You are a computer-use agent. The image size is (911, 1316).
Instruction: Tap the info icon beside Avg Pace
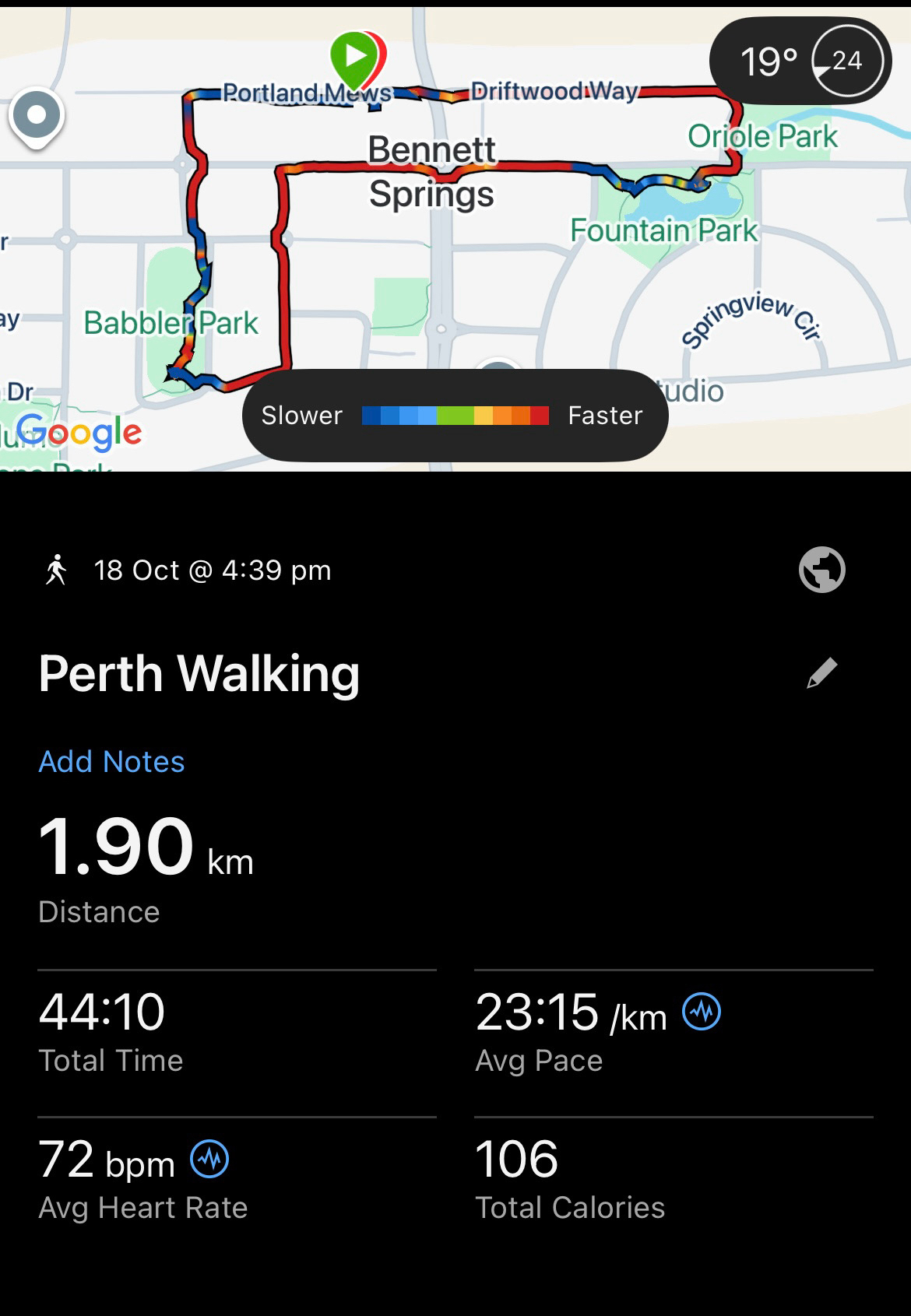(x=702, y=1012)
